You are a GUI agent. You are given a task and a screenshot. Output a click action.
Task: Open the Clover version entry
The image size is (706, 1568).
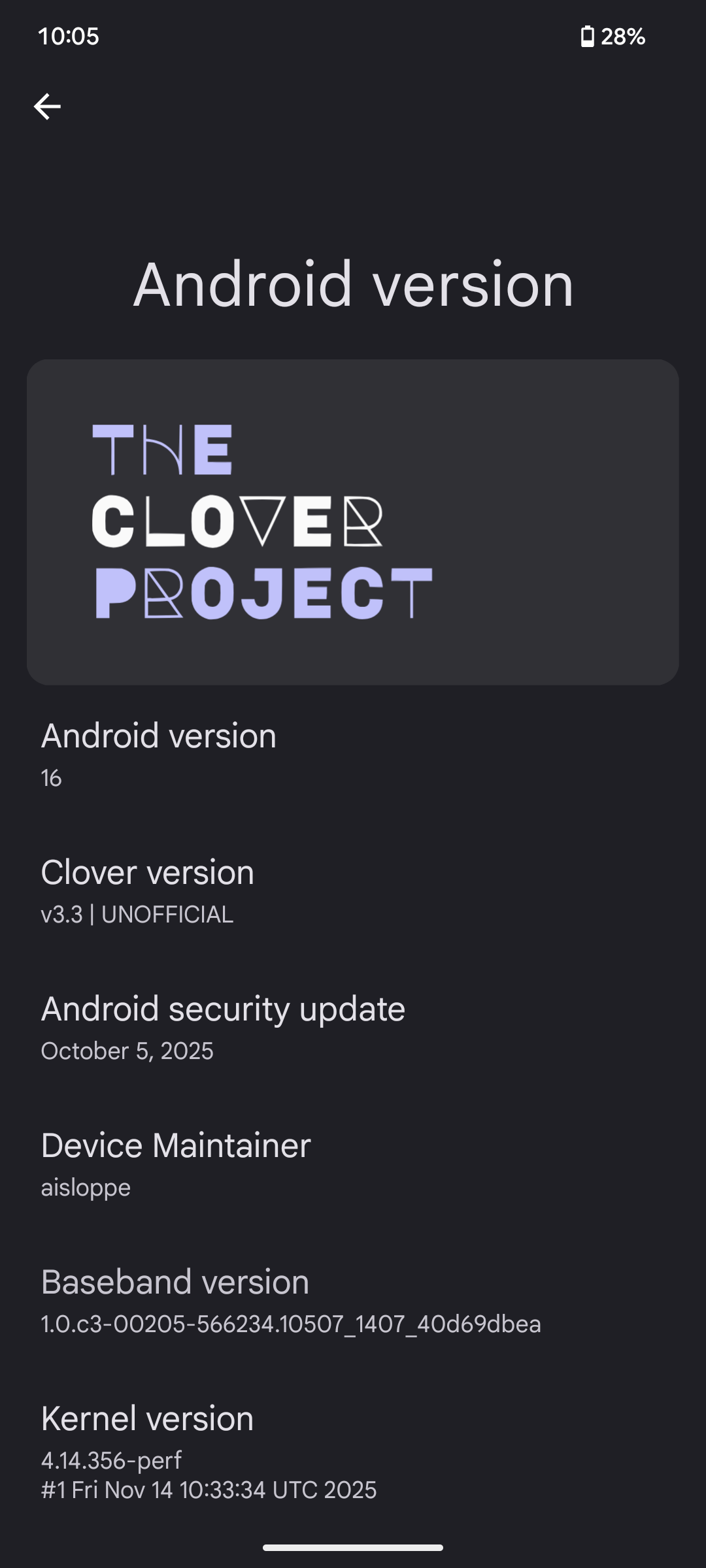[353, 891]
